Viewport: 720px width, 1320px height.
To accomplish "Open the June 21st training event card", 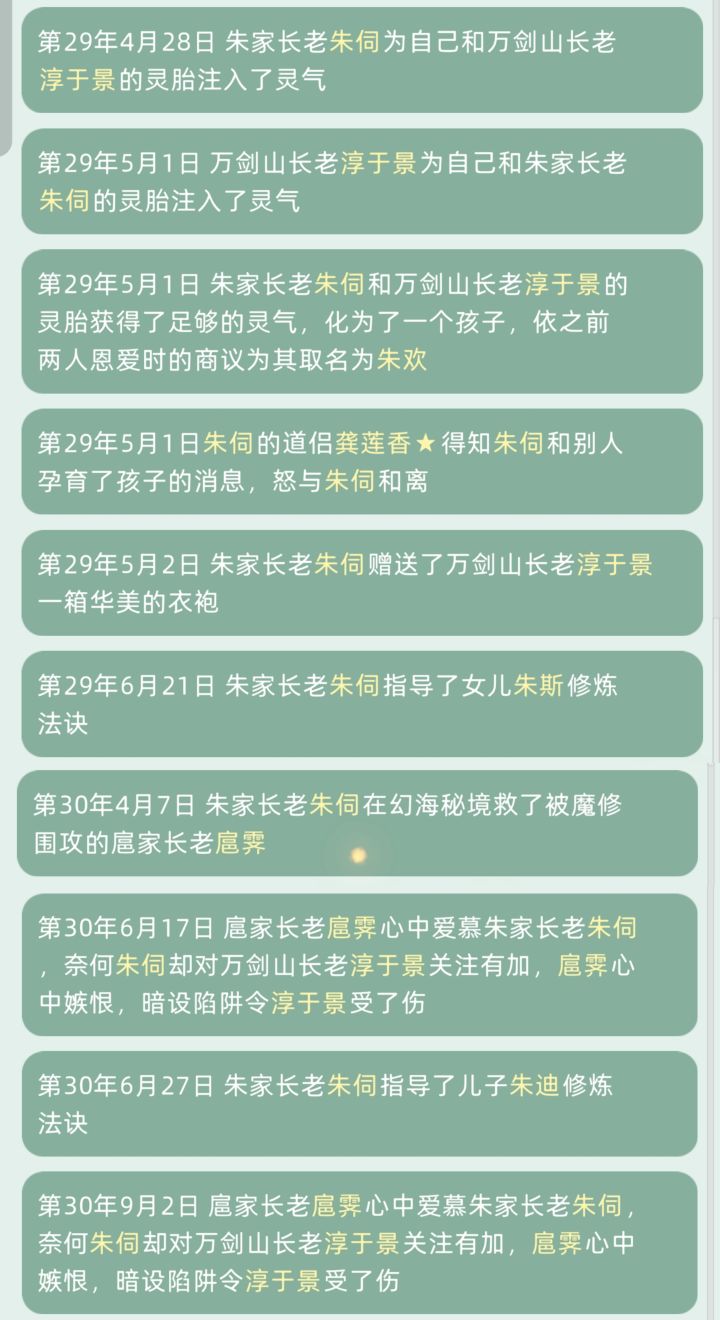I will pos(360,700).
